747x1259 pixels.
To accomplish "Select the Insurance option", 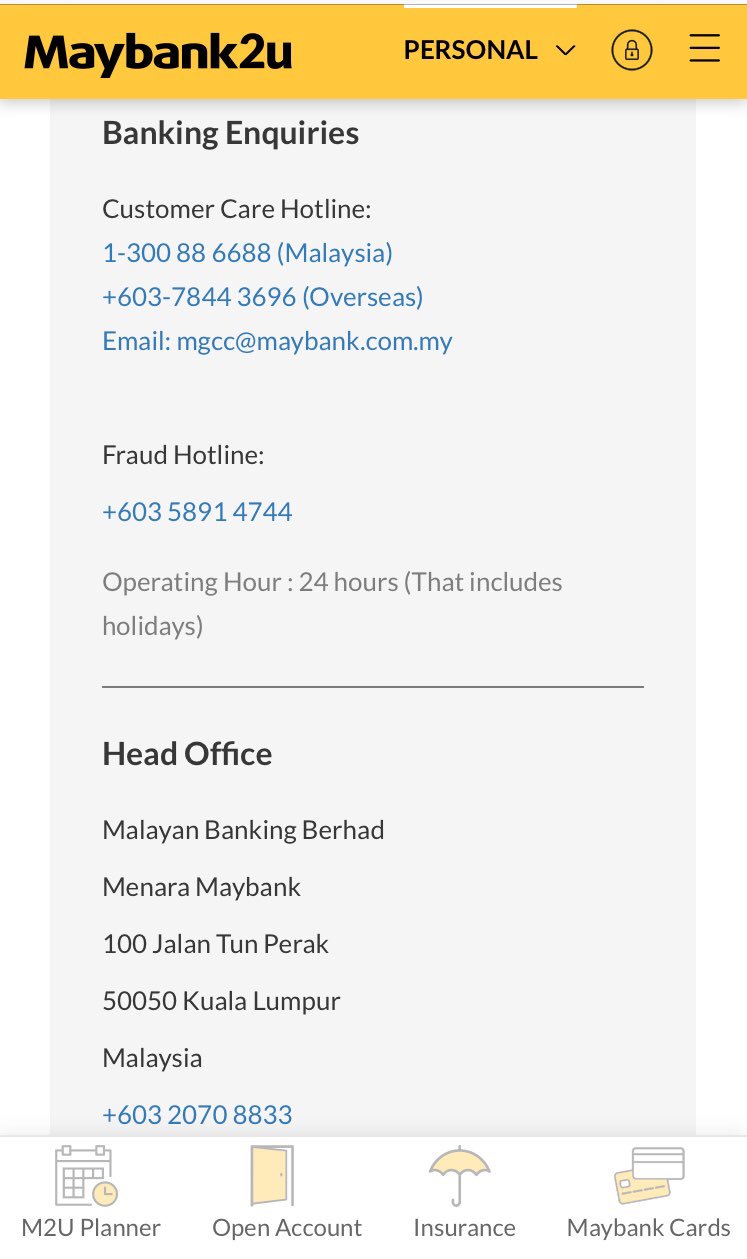I will (464, 1192).
